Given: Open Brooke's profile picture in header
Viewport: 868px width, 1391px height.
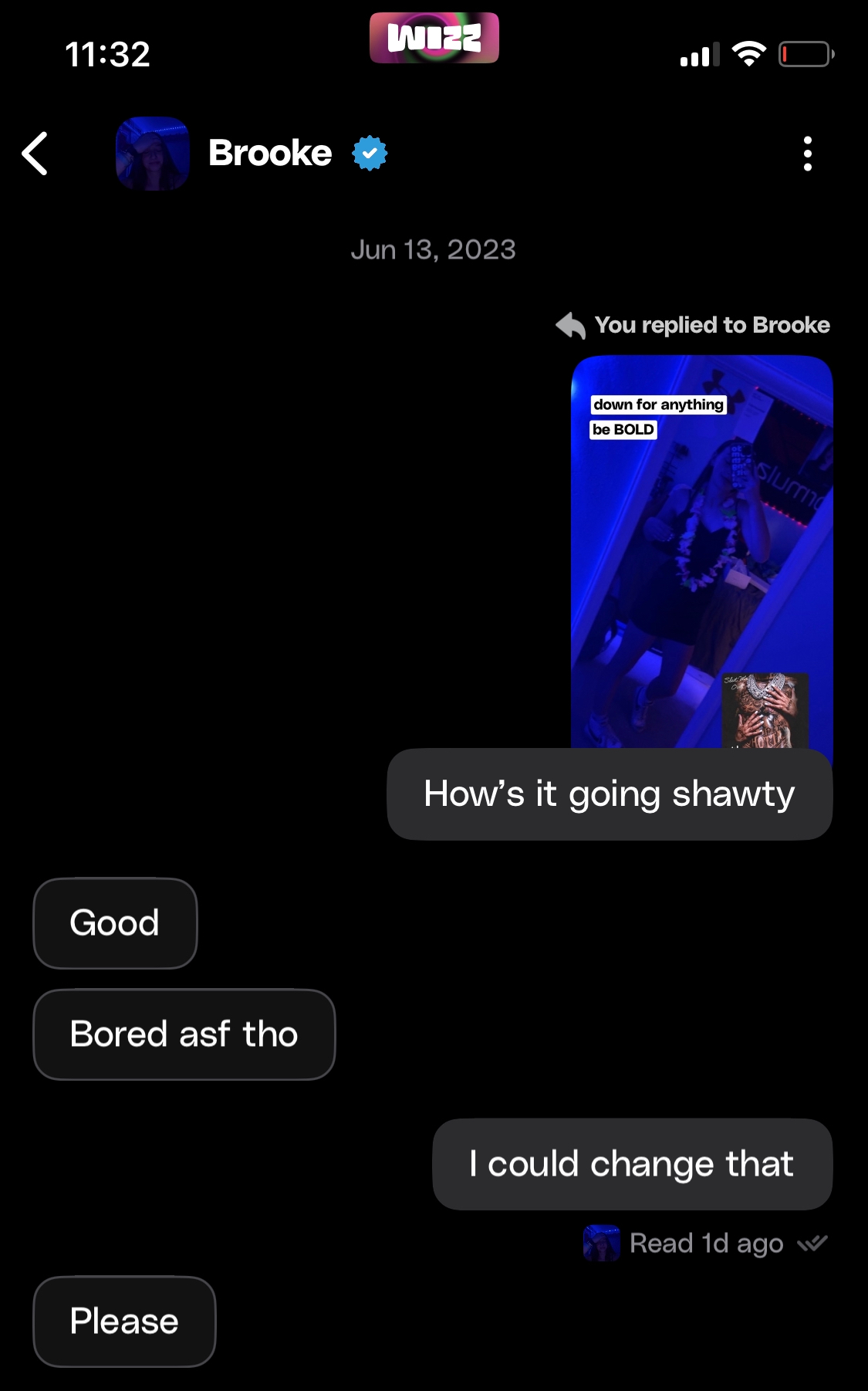Looking at the screenshot, I should pyautogui.click(x=153, y=154).
